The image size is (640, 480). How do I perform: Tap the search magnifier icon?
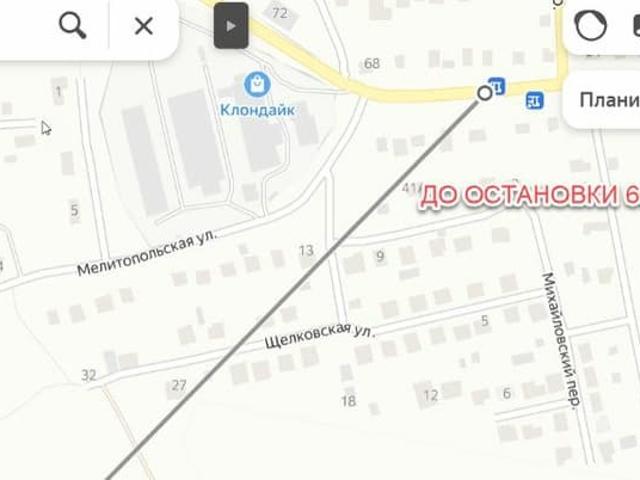(73, 26)
